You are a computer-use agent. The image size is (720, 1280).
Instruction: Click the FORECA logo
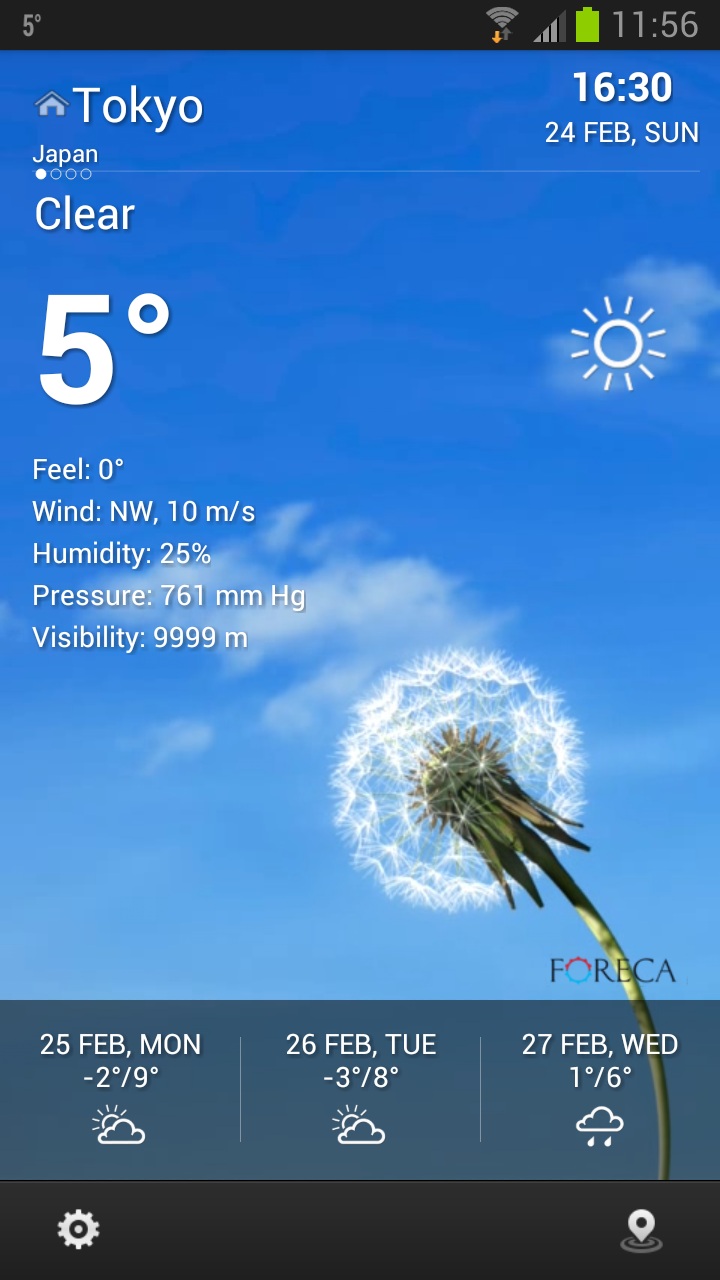pos(612,968)
